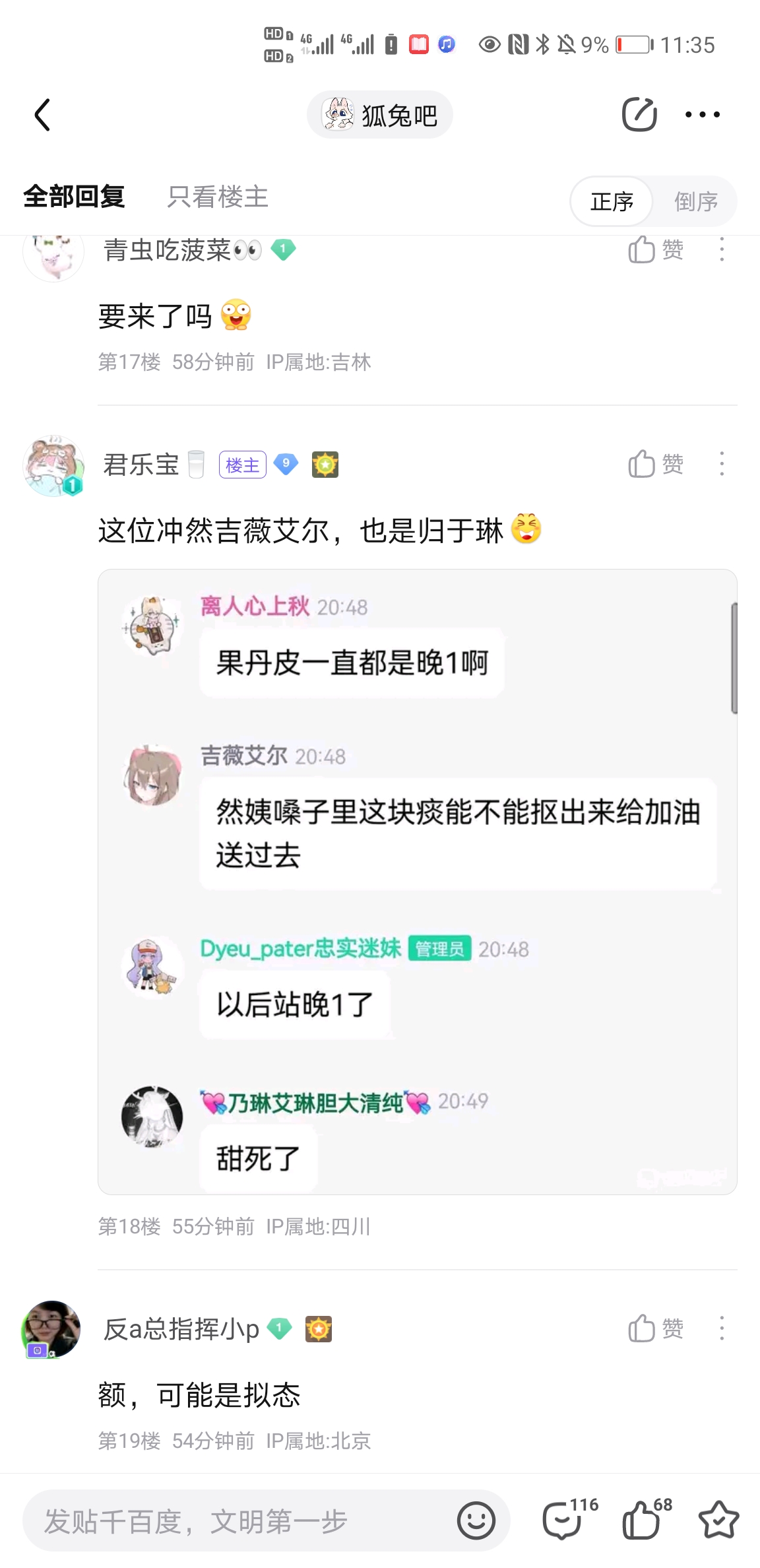
Task: Like the thread with 68 likes
Action: click(x=647, y=1518)
